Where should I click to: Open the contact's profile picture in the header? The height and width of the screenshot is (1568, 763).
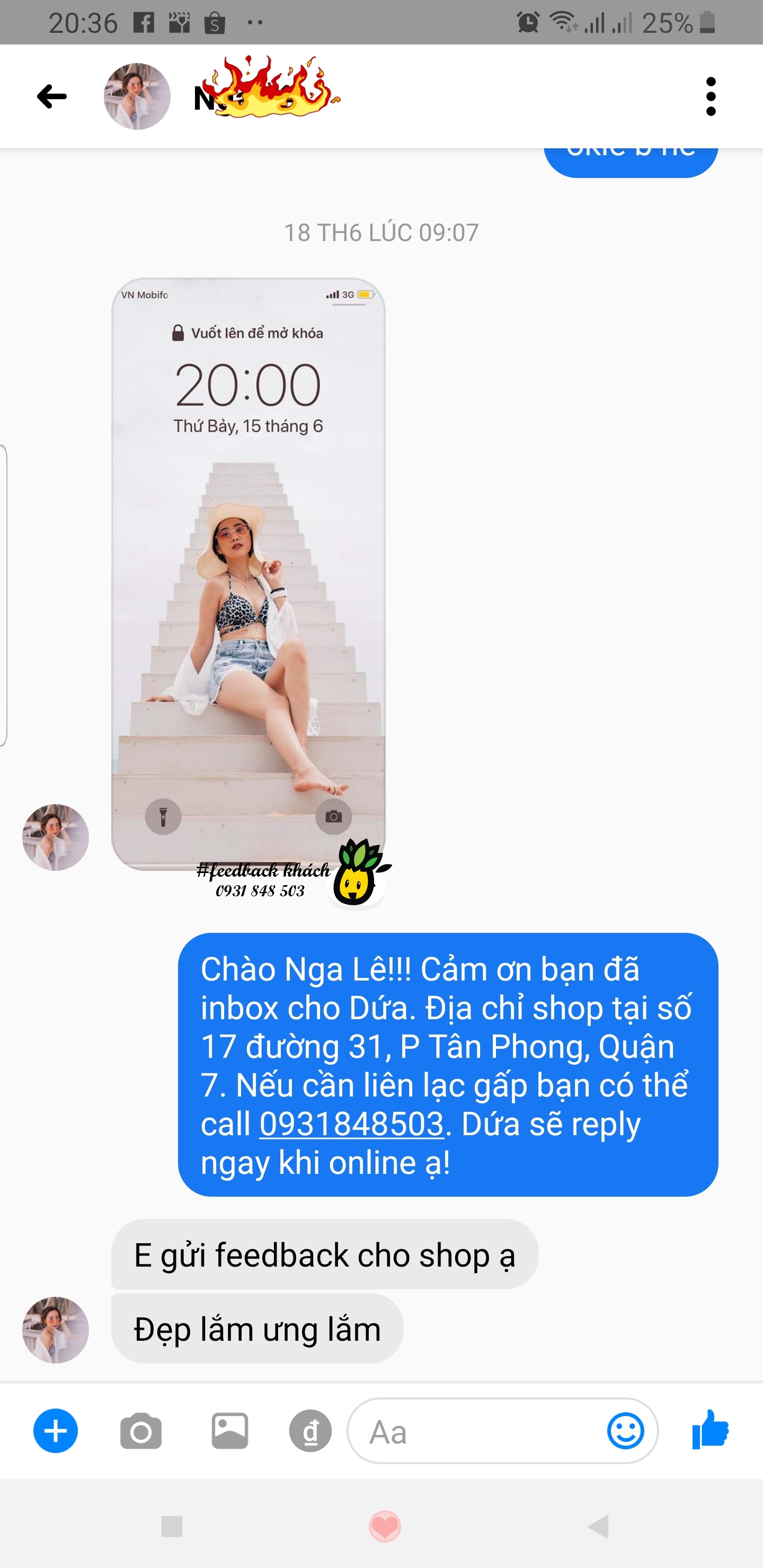tap(137, 96)
